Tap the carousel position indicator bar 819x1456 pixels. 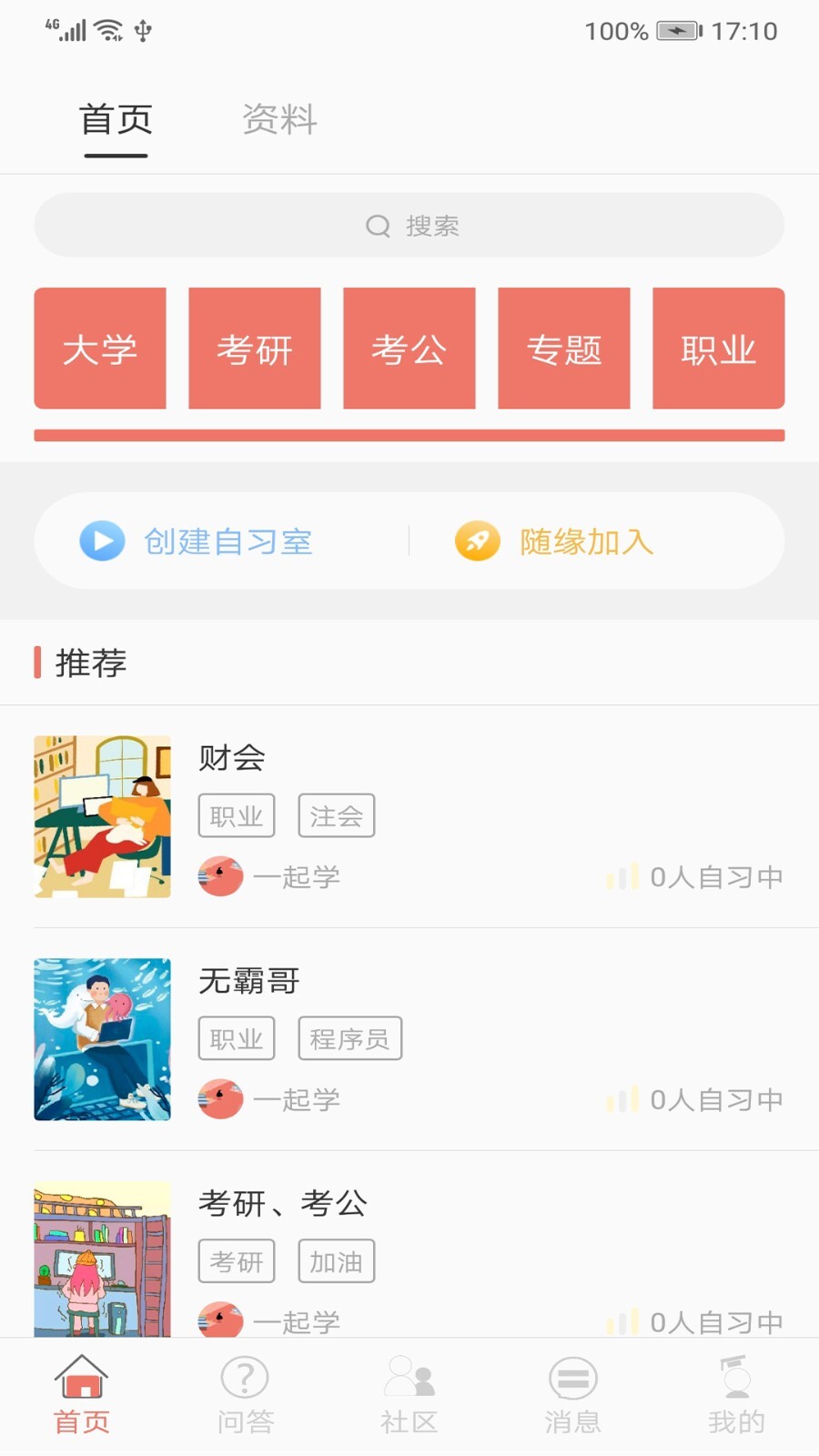coord(409,434)
